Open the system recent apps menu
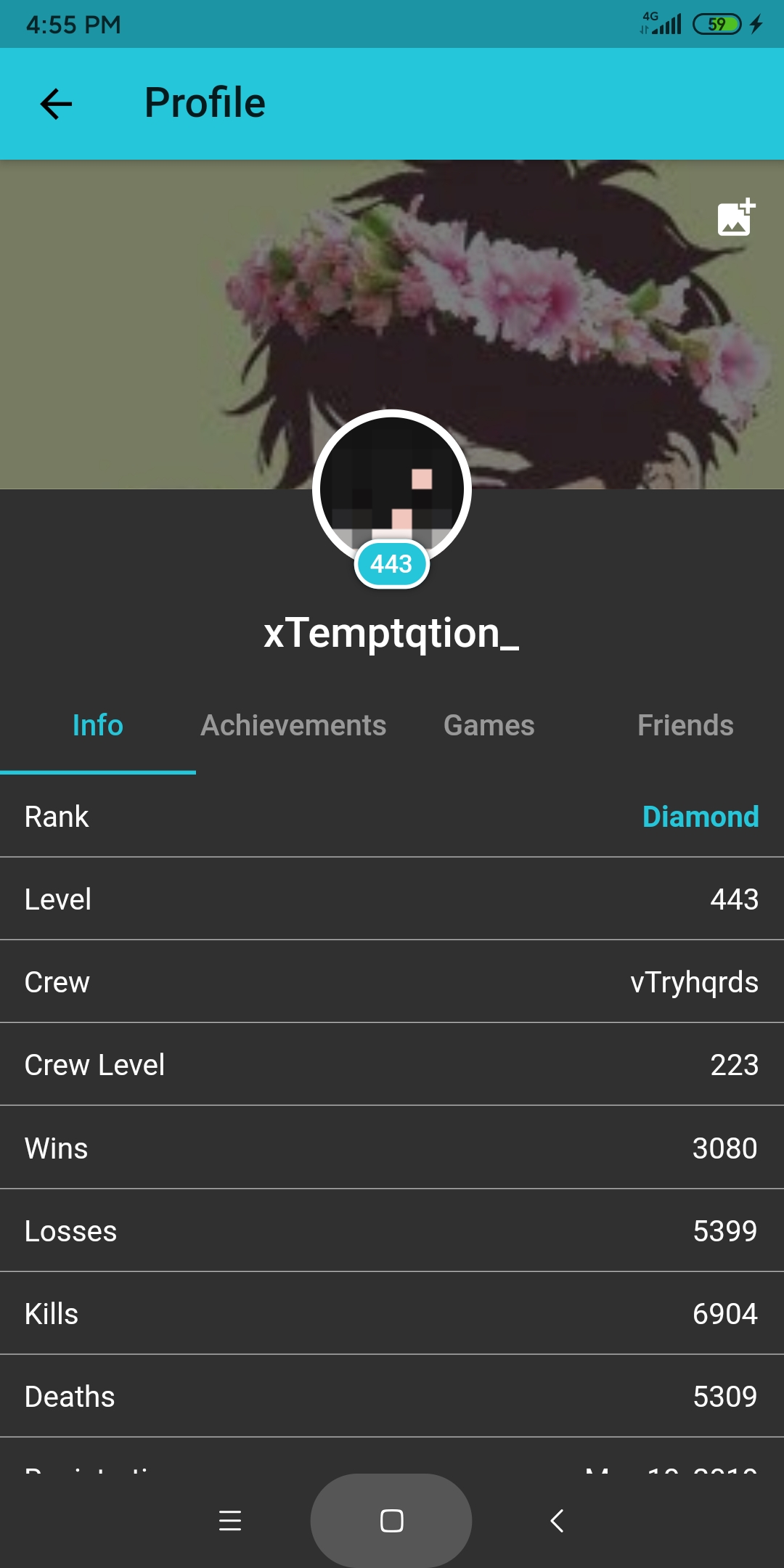 coord(230,1520)
